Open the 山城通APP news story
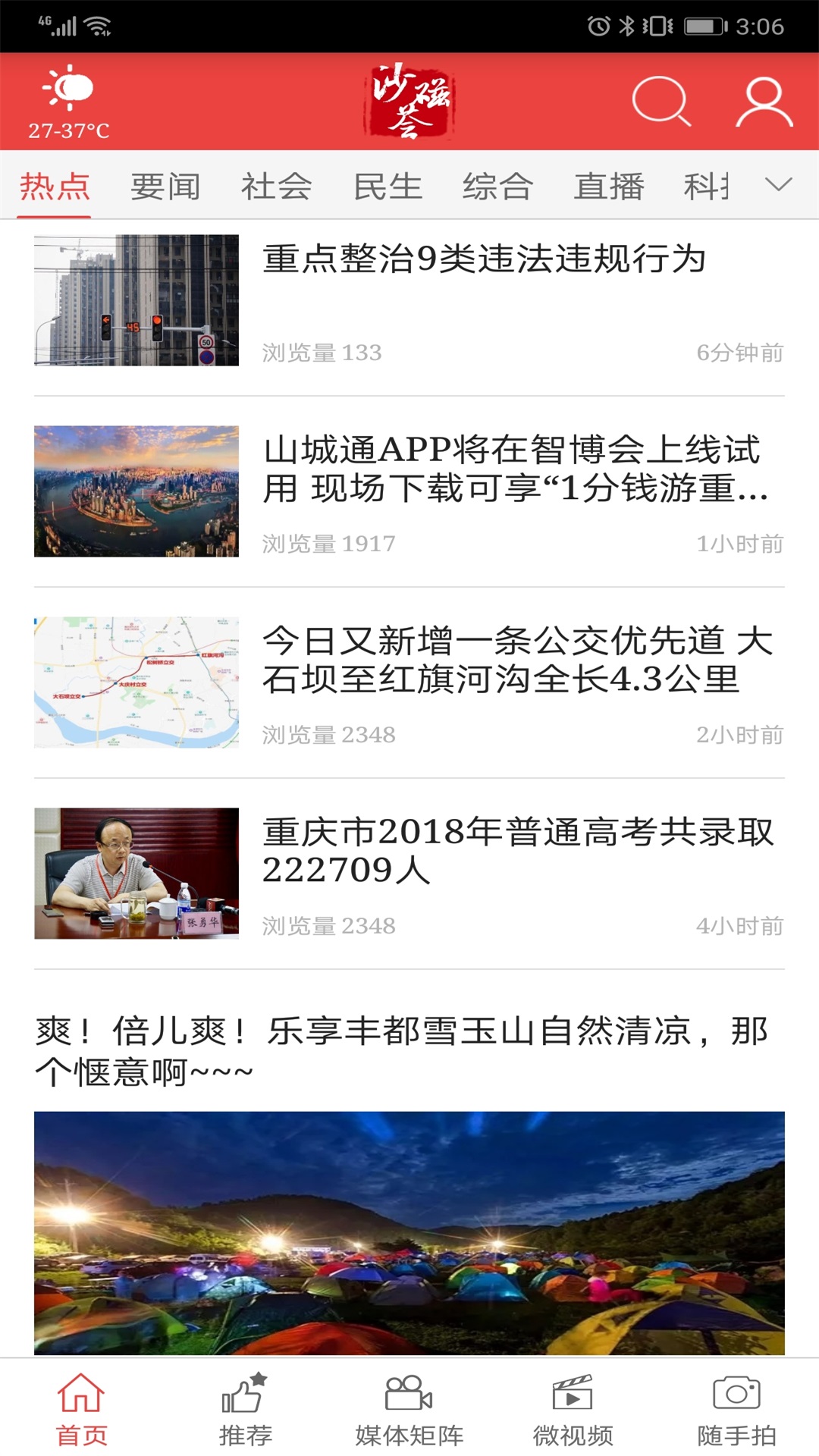This screenshot has height=1456, width=819. (516, 470)
